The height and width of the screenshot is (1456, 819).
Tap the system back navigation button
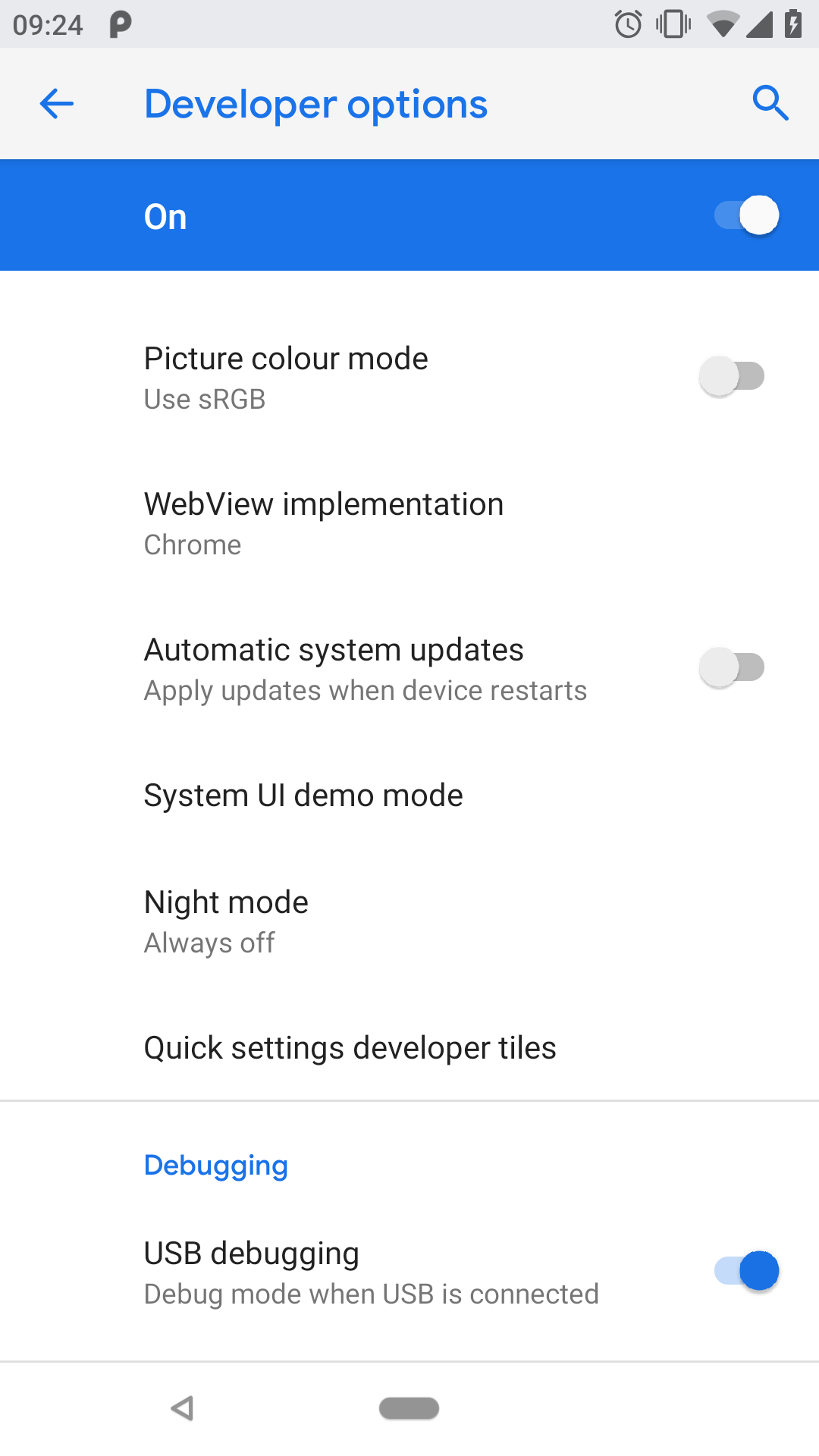[182, 1408]
